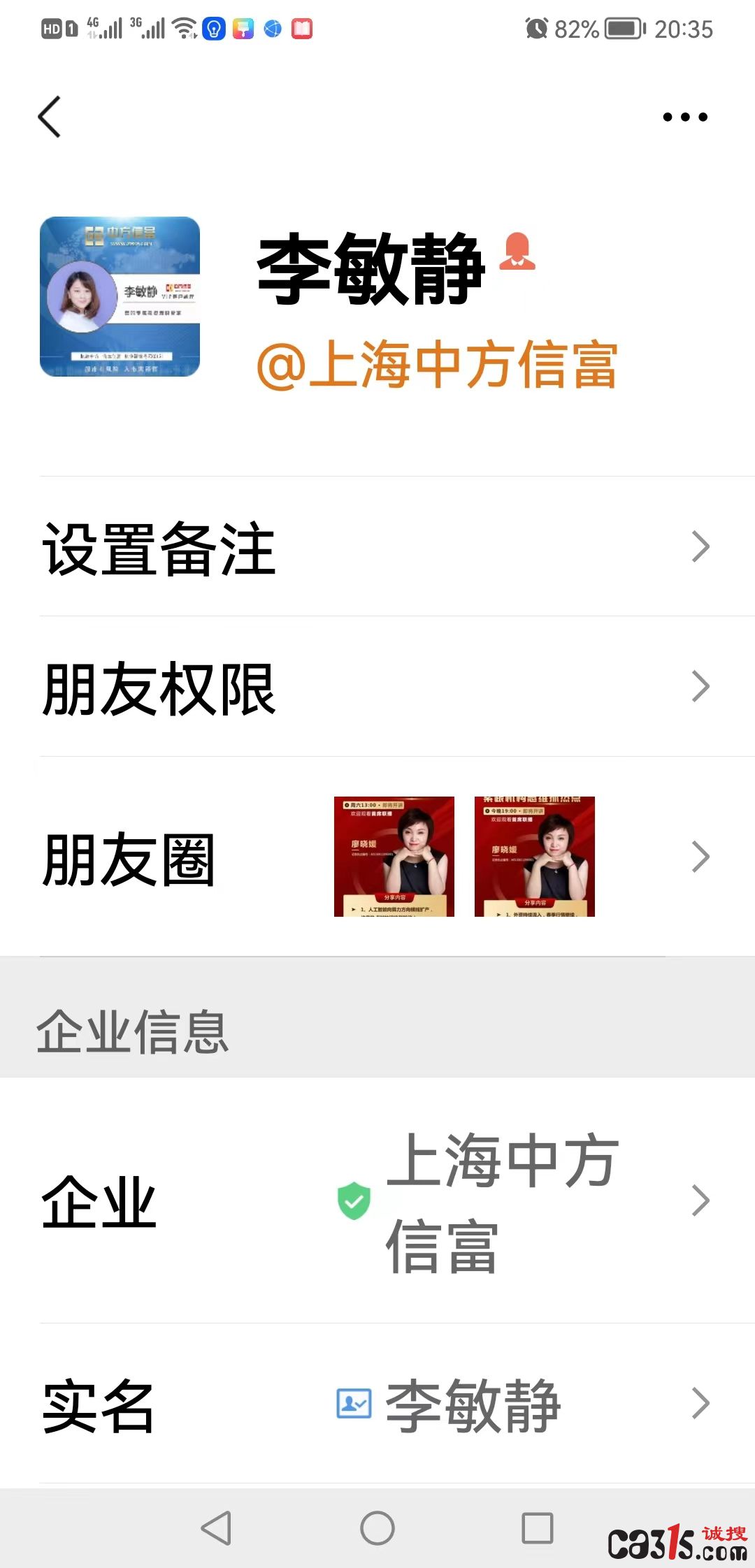Open 设置备注 row
This screenshot has height=1568, width=755.
tap(377, 547)
